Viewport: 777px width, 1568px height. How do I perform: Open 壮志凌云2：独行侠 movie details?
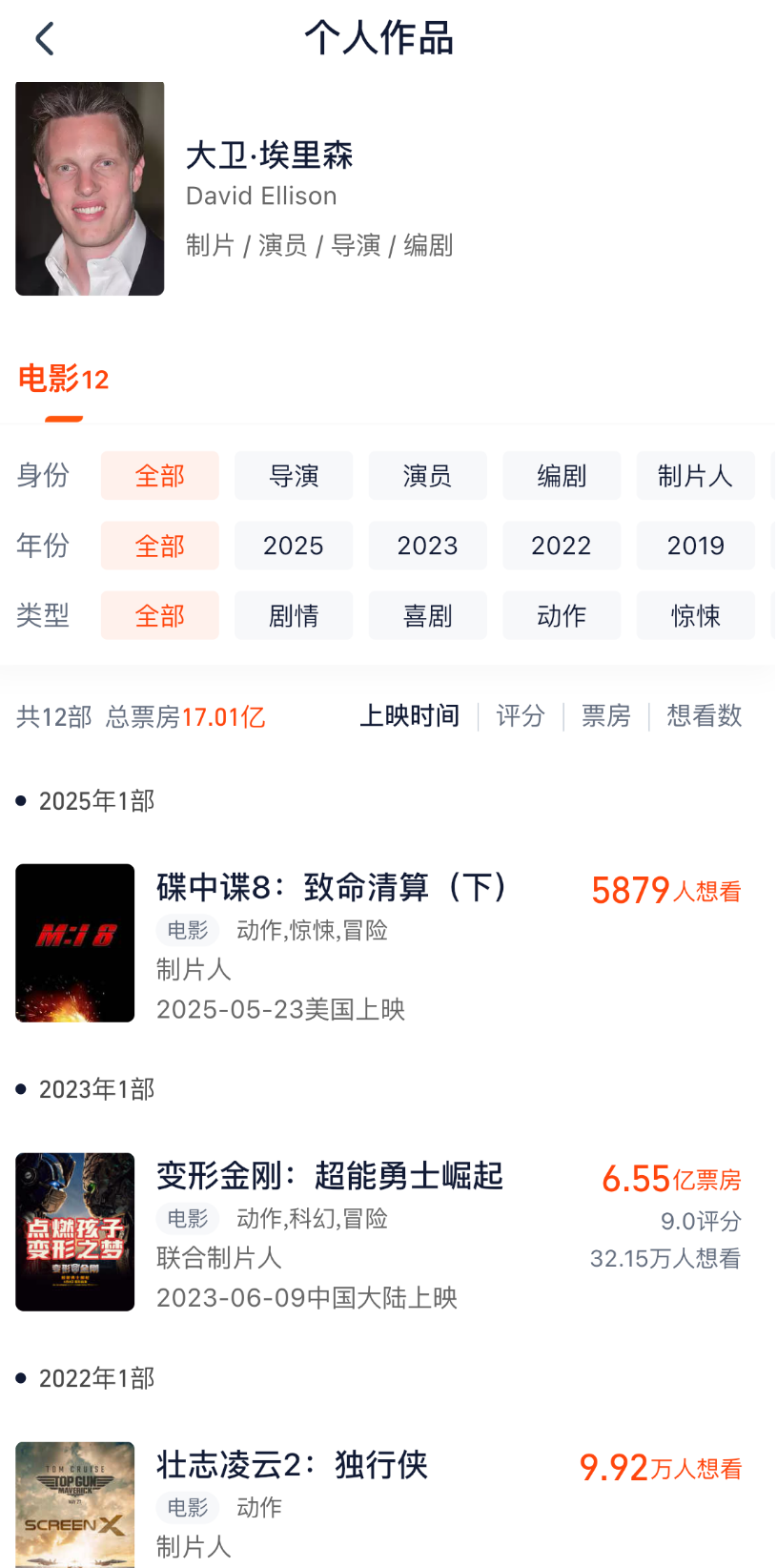point(293,1465)
